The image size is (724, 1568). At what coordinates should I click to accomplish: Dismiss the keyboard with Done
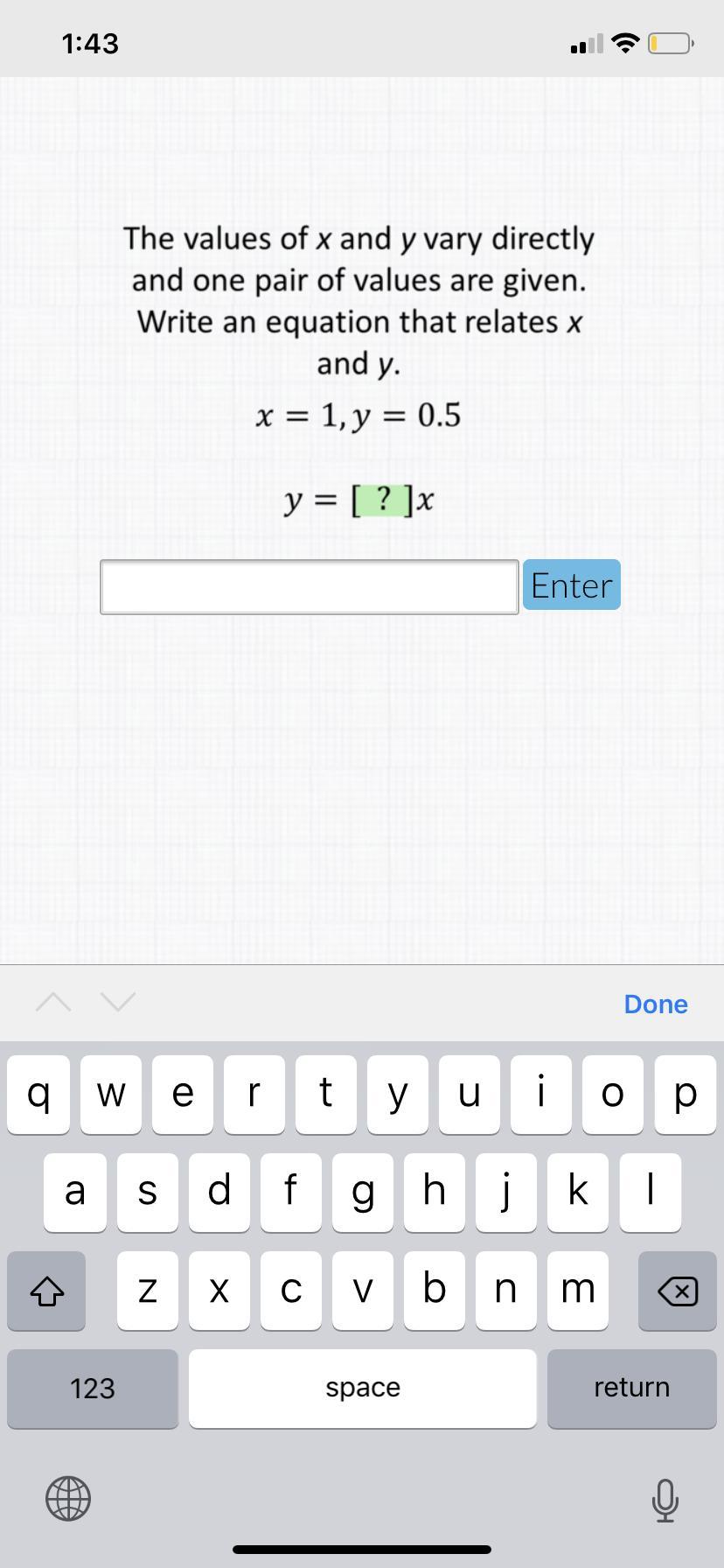point(656,1004)
